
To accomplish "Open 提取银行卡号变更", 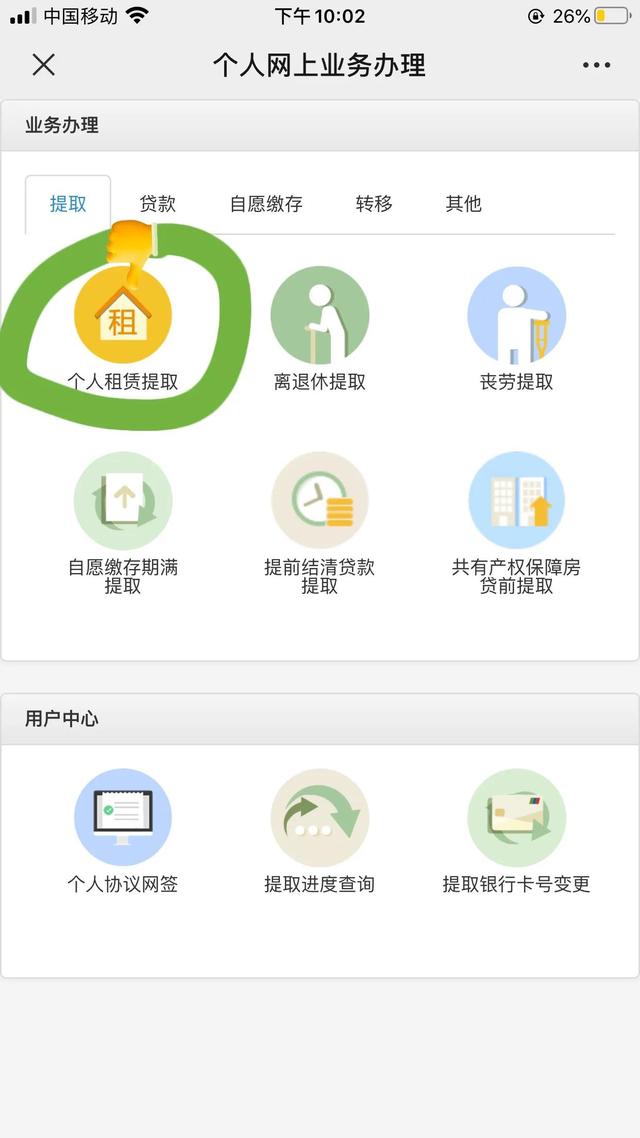I will [x=516, y=832].
